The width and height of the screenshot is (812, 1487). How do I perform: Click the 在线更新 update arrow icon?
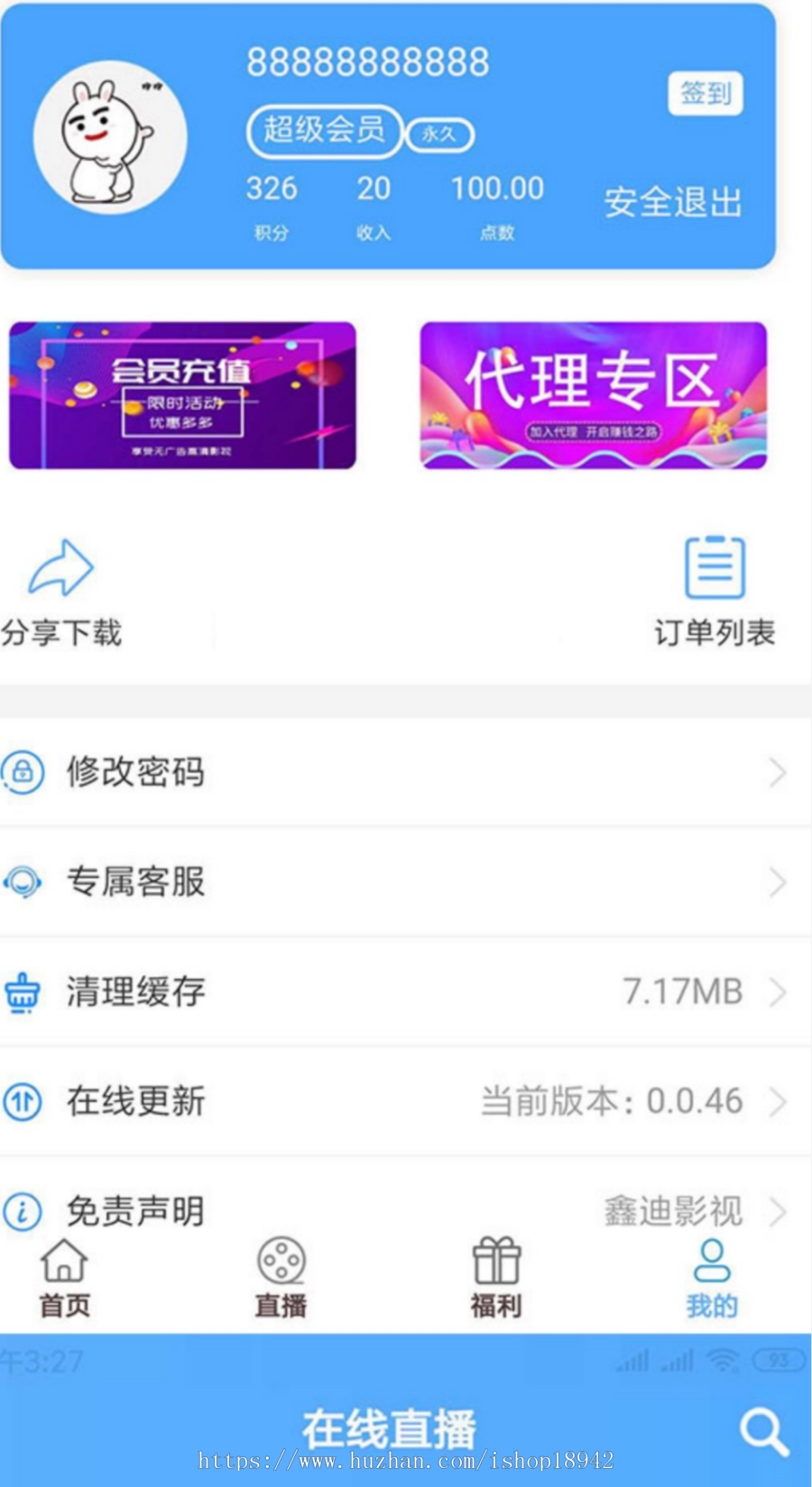click(24, 1102)
